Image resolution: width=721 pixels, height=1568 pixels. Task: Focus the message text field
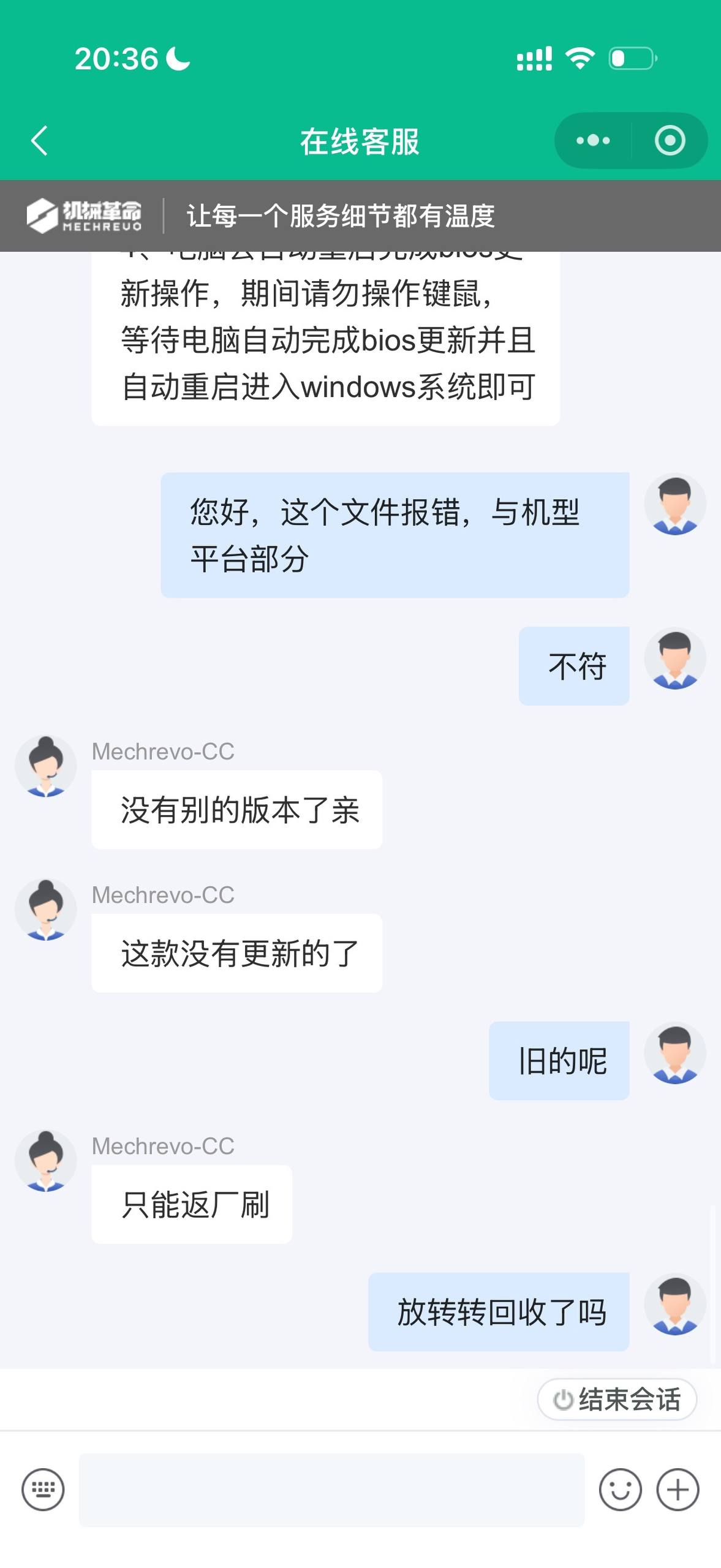click(331, 1490)
